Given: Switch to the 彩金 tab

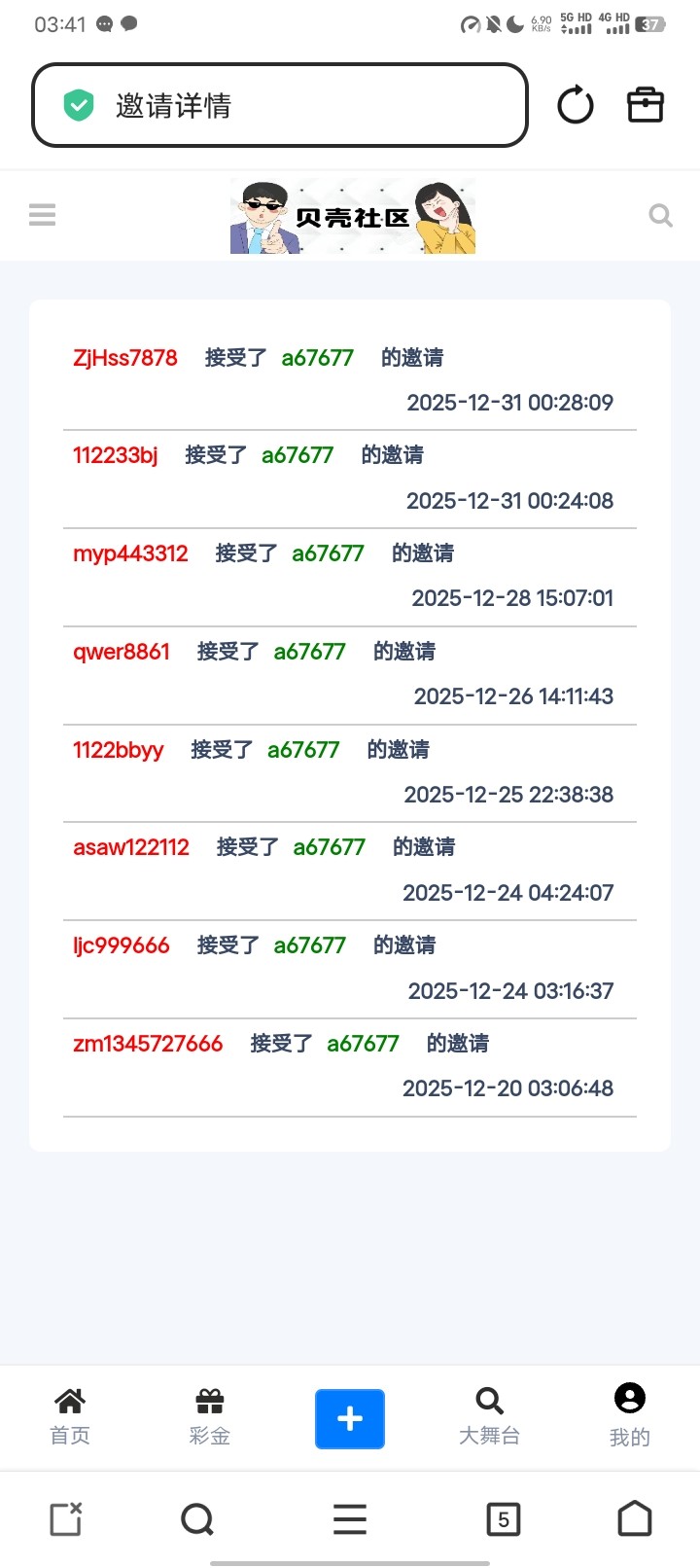Looking at the screenshot, I should [x=210, y=1416].
